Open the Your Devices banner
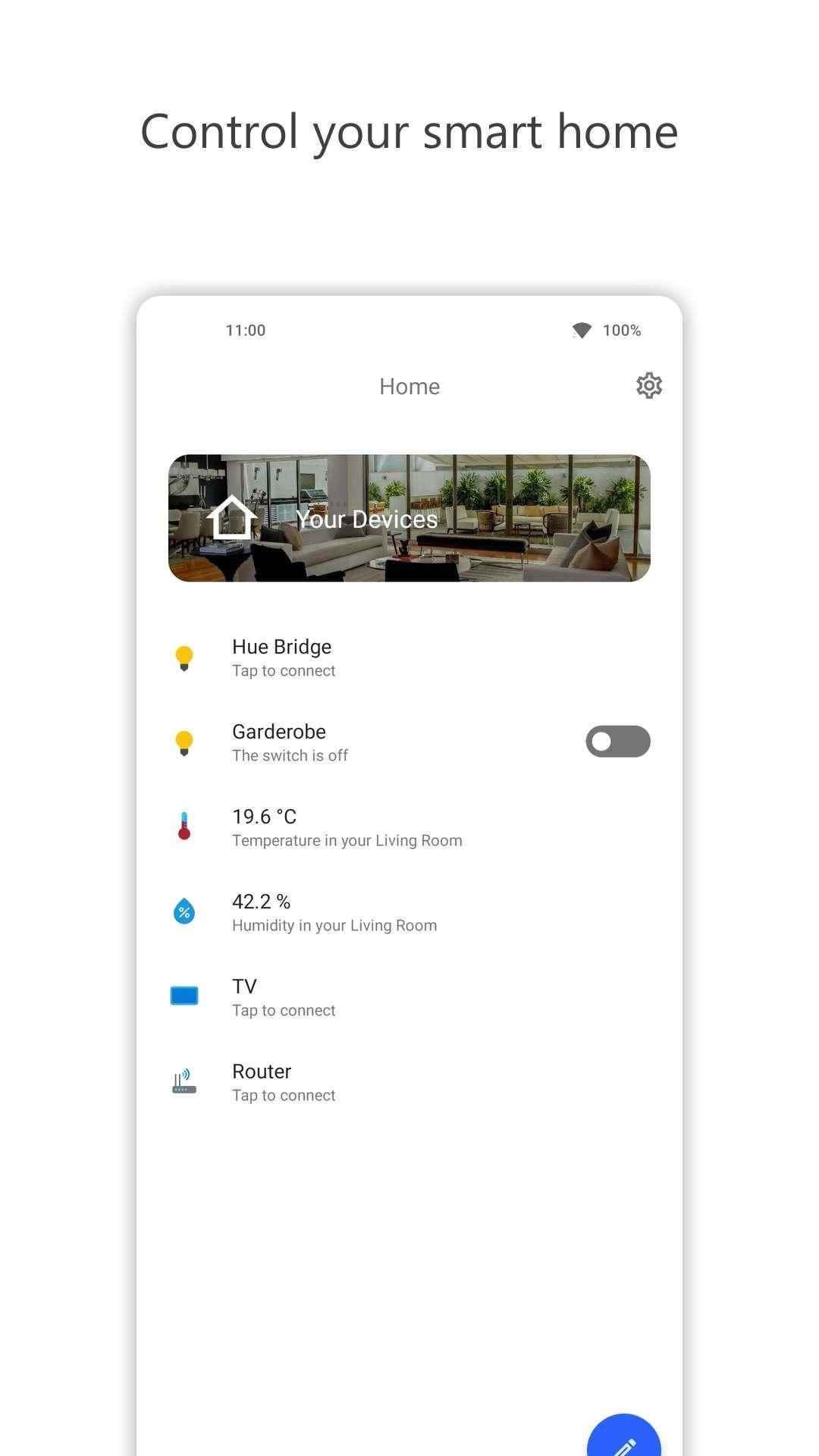This screenshot has height=1456, width=819. click(409, 519)
